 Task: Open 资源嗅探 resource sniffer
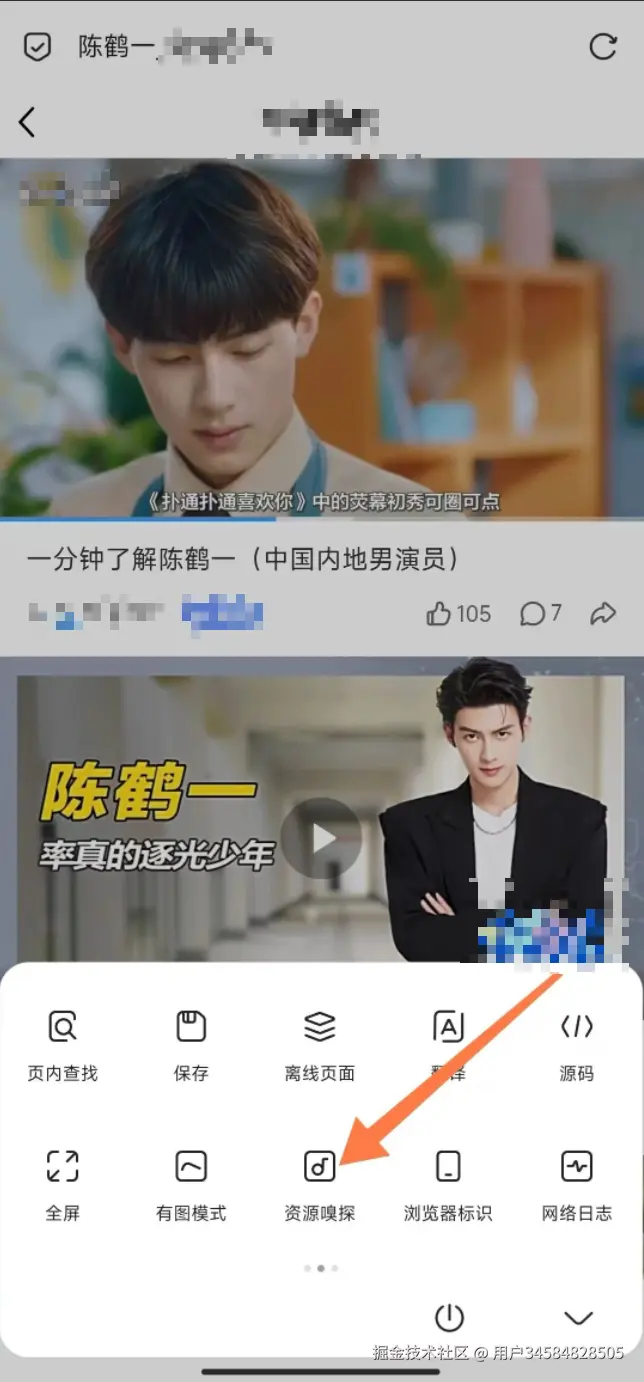point(320,1183)
